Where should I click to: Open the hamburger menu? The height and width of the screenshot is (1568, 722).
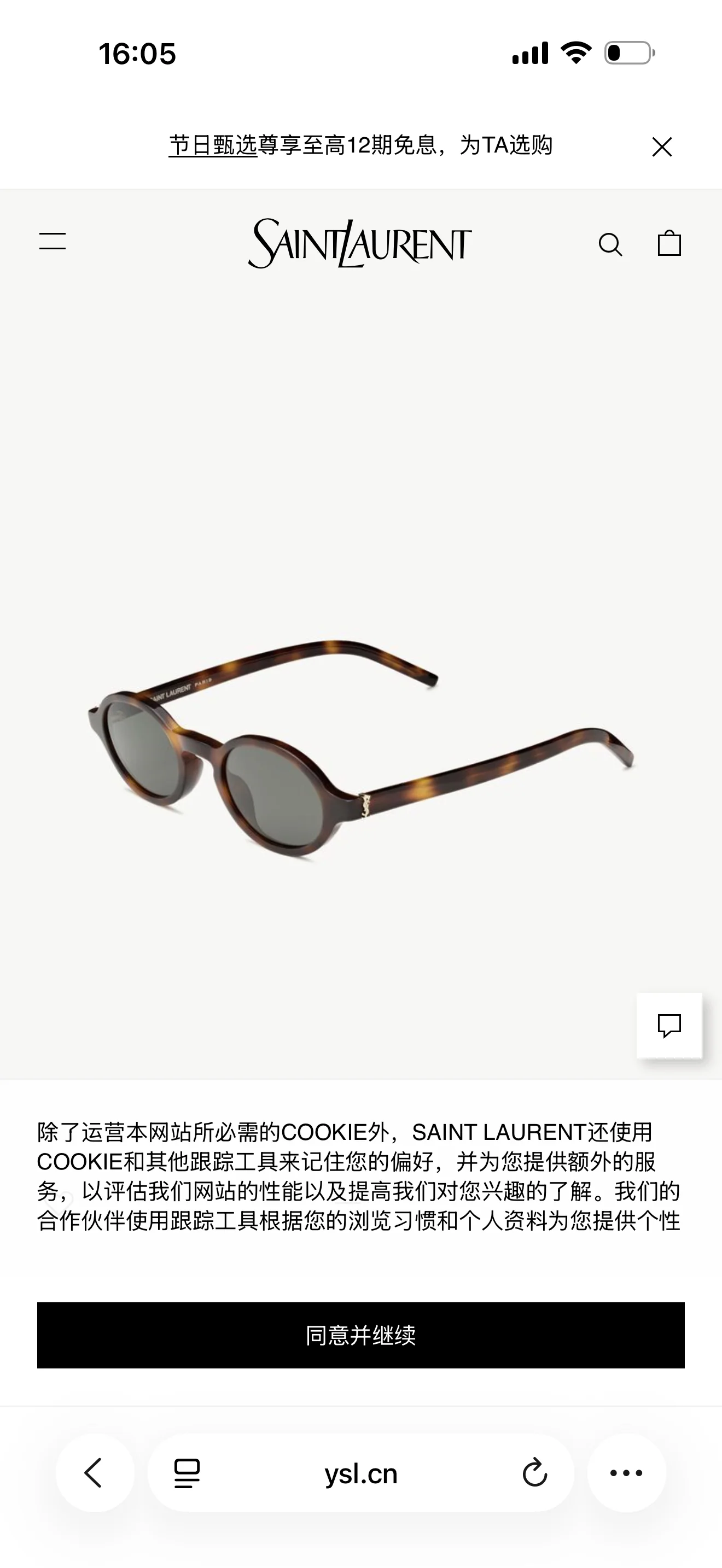53,241
